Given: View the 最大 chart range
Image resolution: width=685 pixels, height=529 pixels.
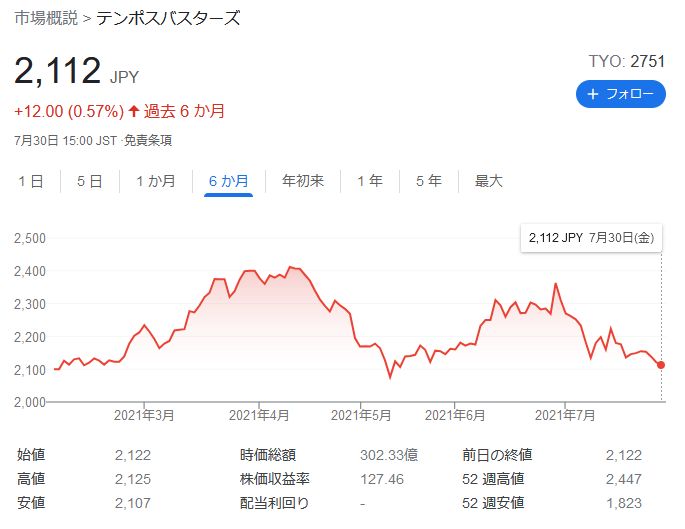Looking at the screenshot, I should (488, 181).
